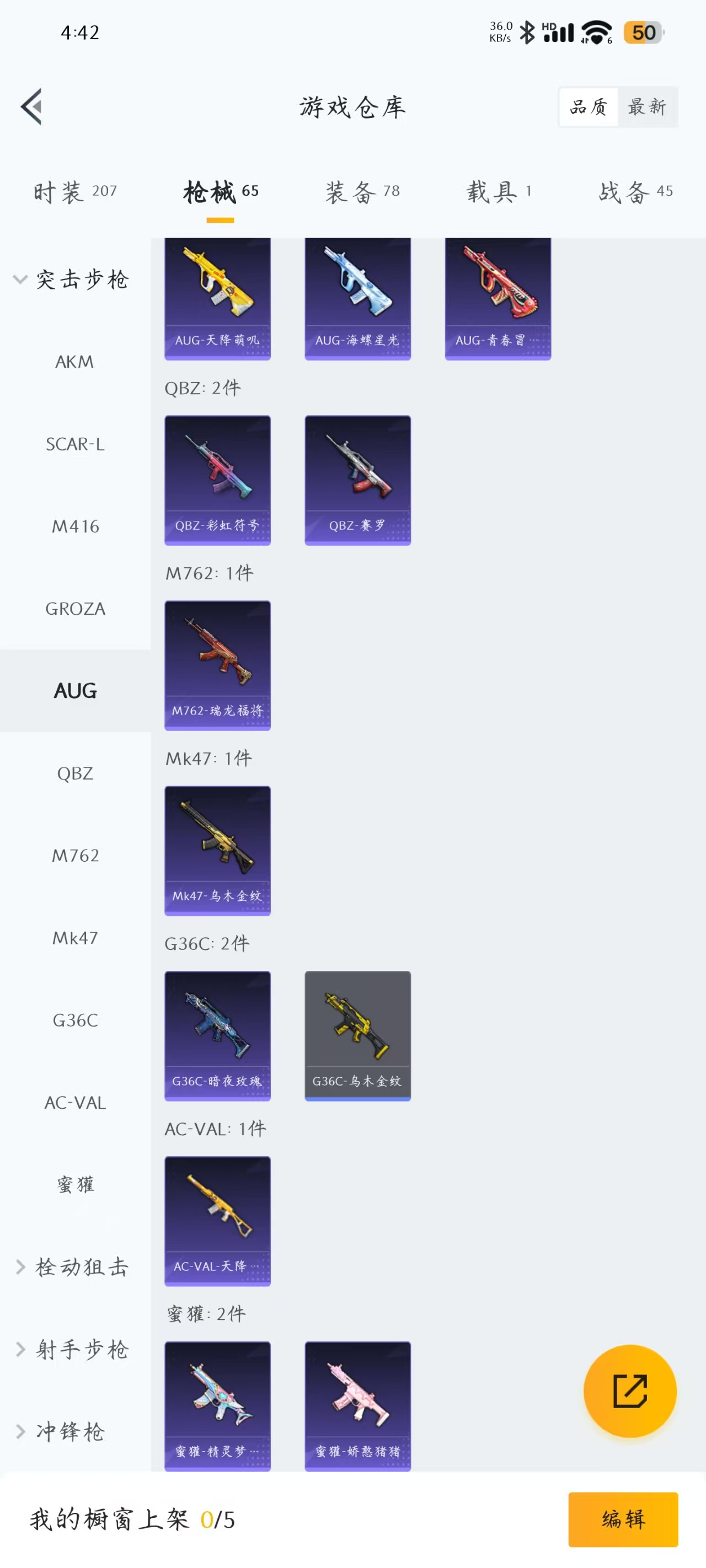Expand the 冲锋枪 category

click(61, 1431)
